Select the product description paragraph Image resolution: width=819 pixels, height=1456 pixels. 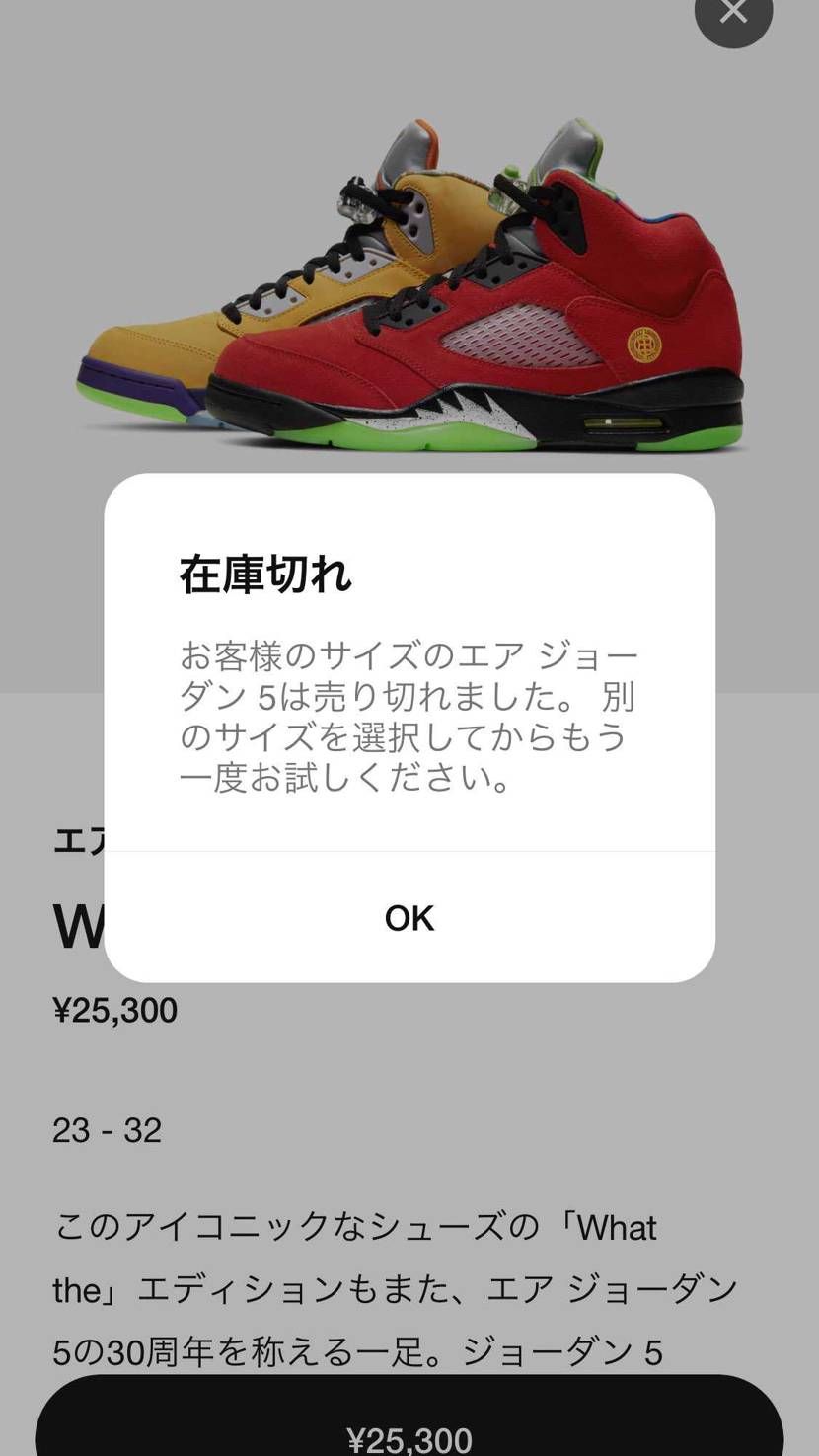[395, 1288]
